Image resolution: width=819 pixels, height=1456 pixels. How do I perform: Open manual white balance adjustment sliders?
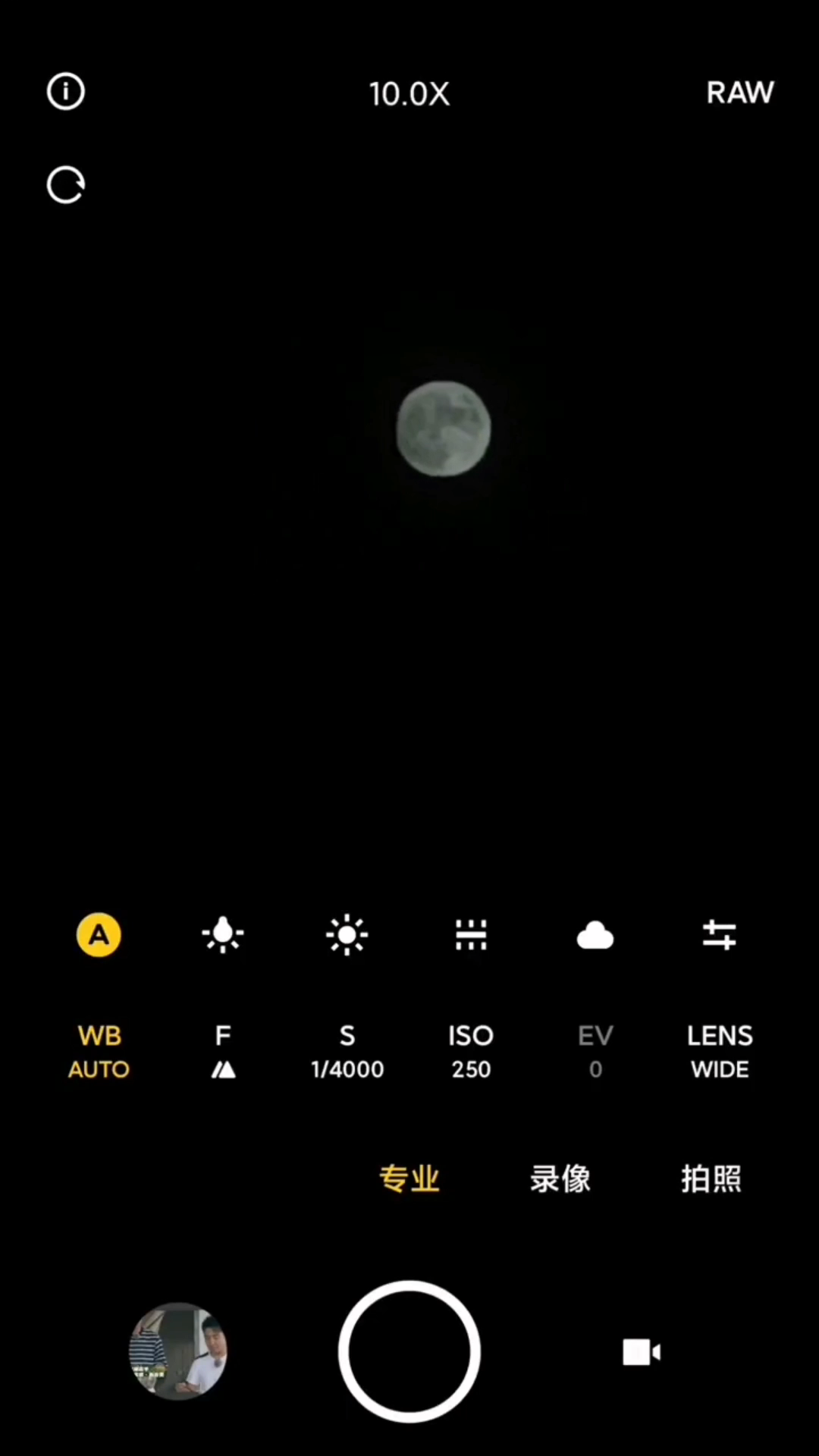(720, 935)
